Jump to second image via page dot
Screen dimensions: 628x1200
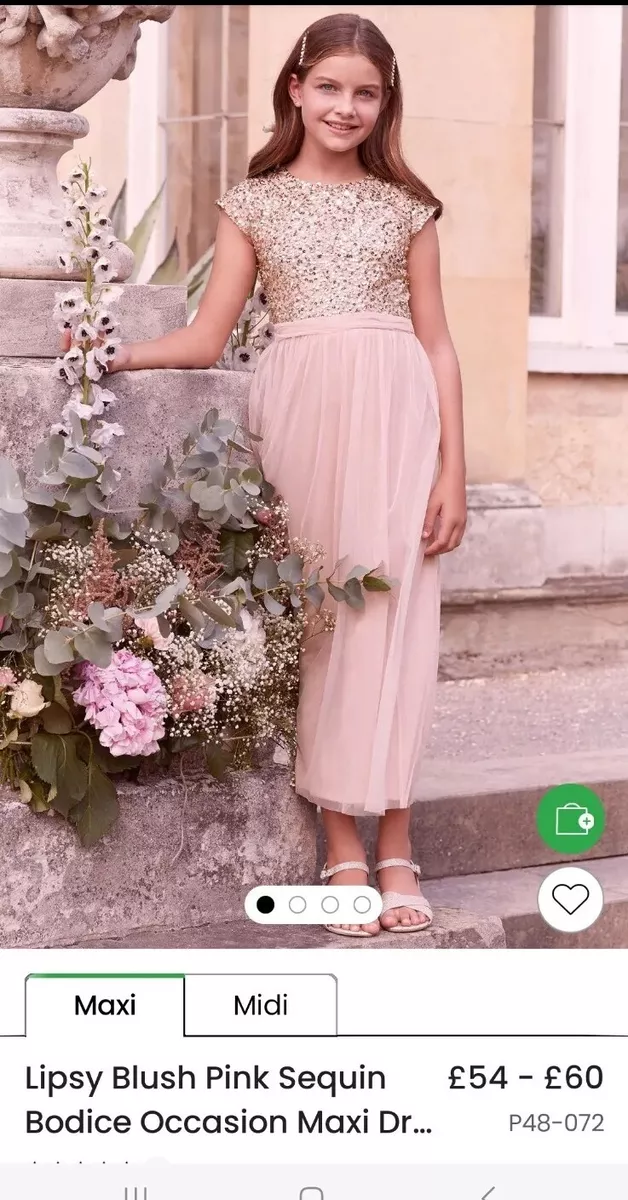(x=297, y=905)
